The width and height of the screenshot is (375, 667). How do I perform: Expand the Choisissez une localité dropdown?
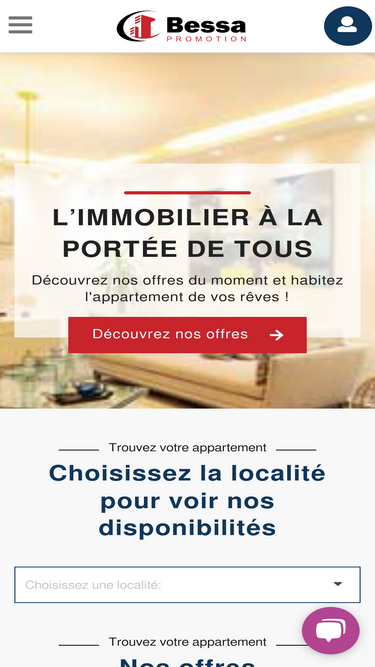[188, 584]
